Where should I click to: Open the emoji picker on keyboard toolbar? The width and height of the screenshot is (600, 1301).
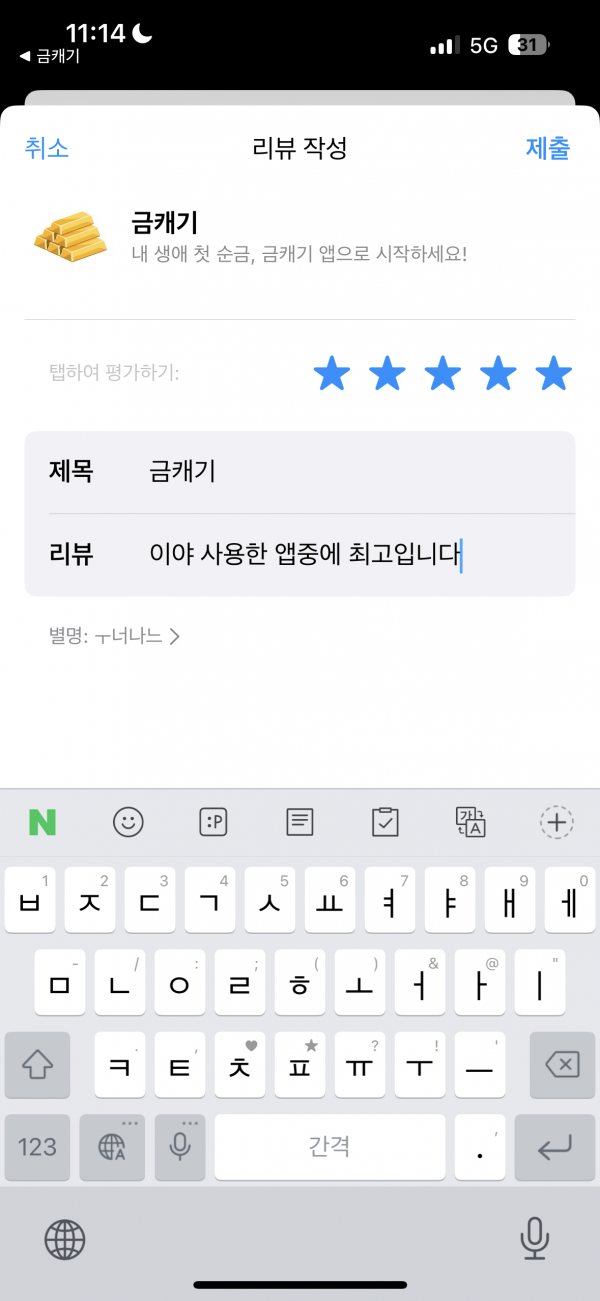pyautogui.click(x=128, y=822)
